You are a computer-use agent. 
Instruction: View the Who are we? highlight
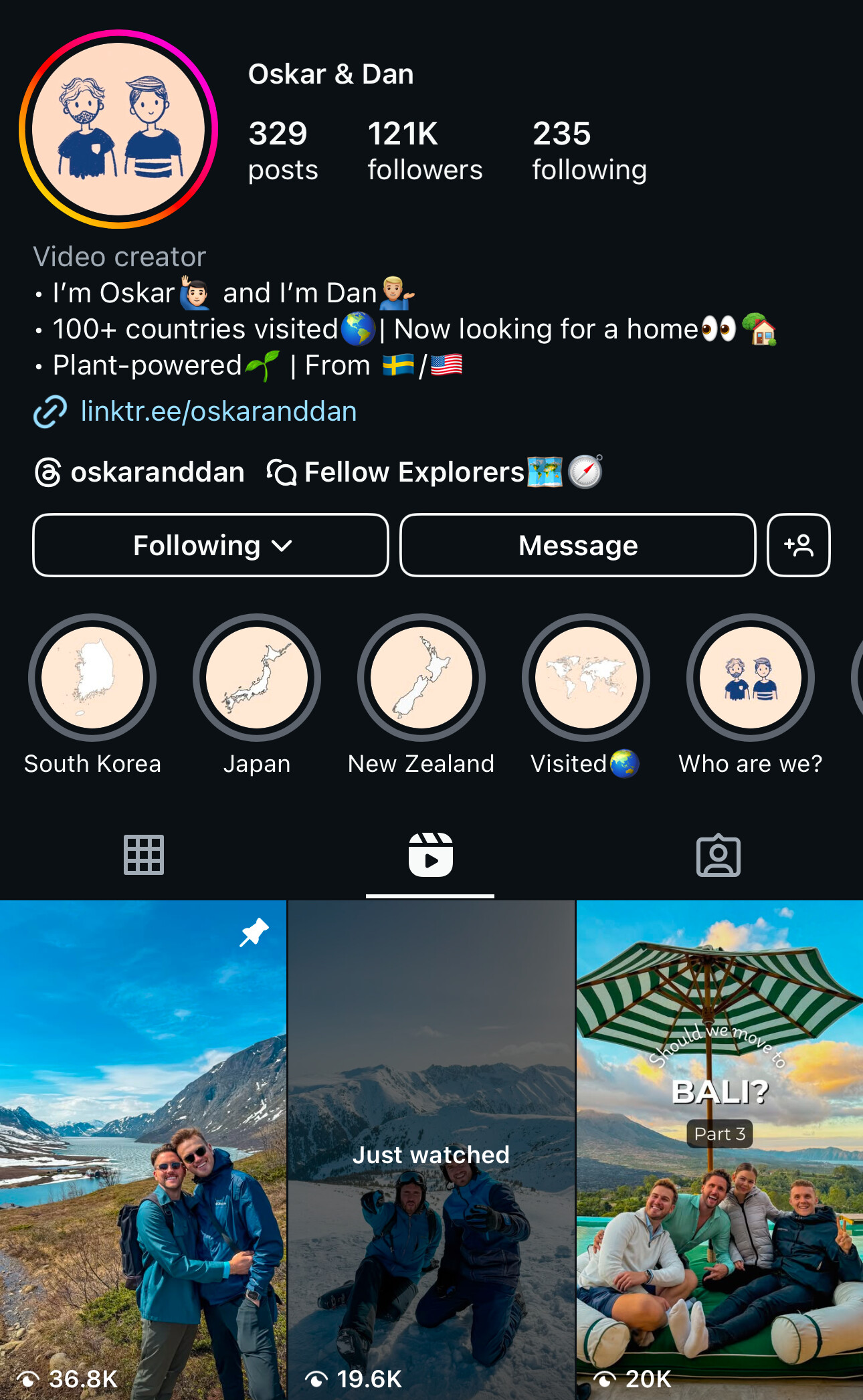(750, 678)
